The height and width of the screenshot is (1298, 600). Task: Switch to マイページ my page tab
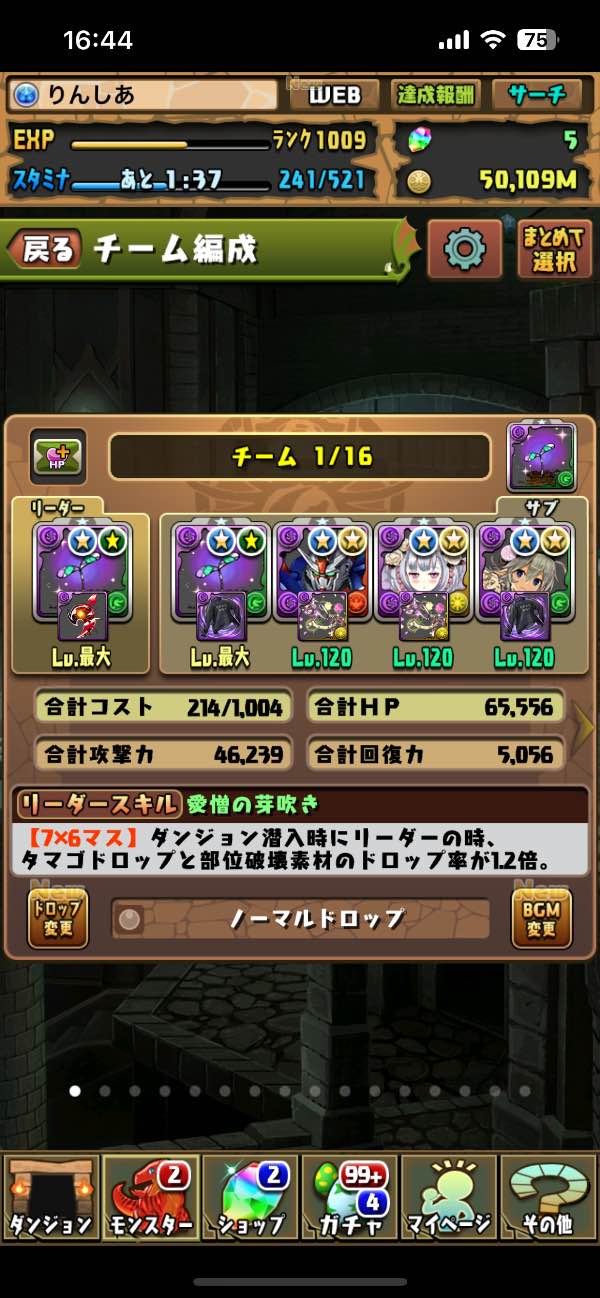click(x=449, y=1198)
